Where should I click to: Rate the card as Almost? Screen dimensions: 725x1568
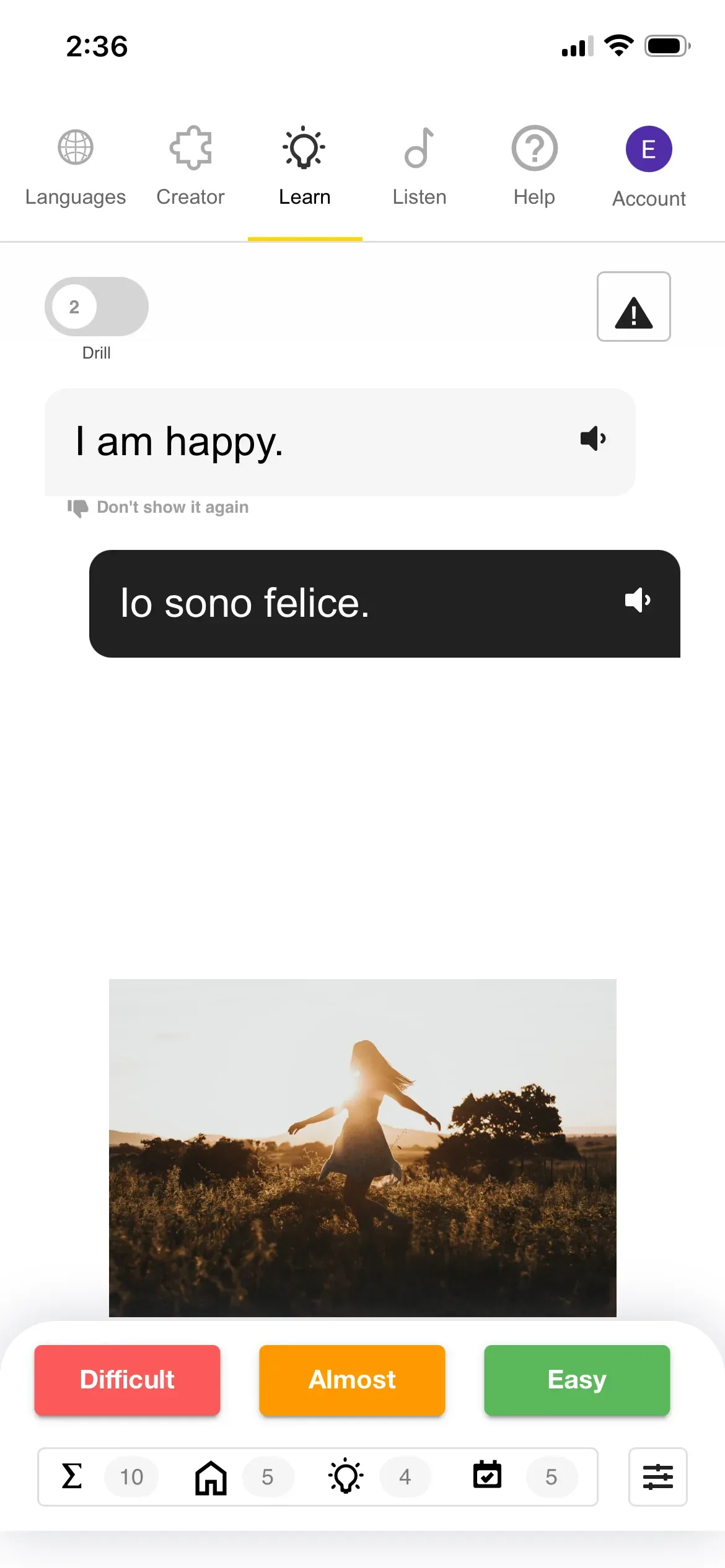tap(352, 1380)
